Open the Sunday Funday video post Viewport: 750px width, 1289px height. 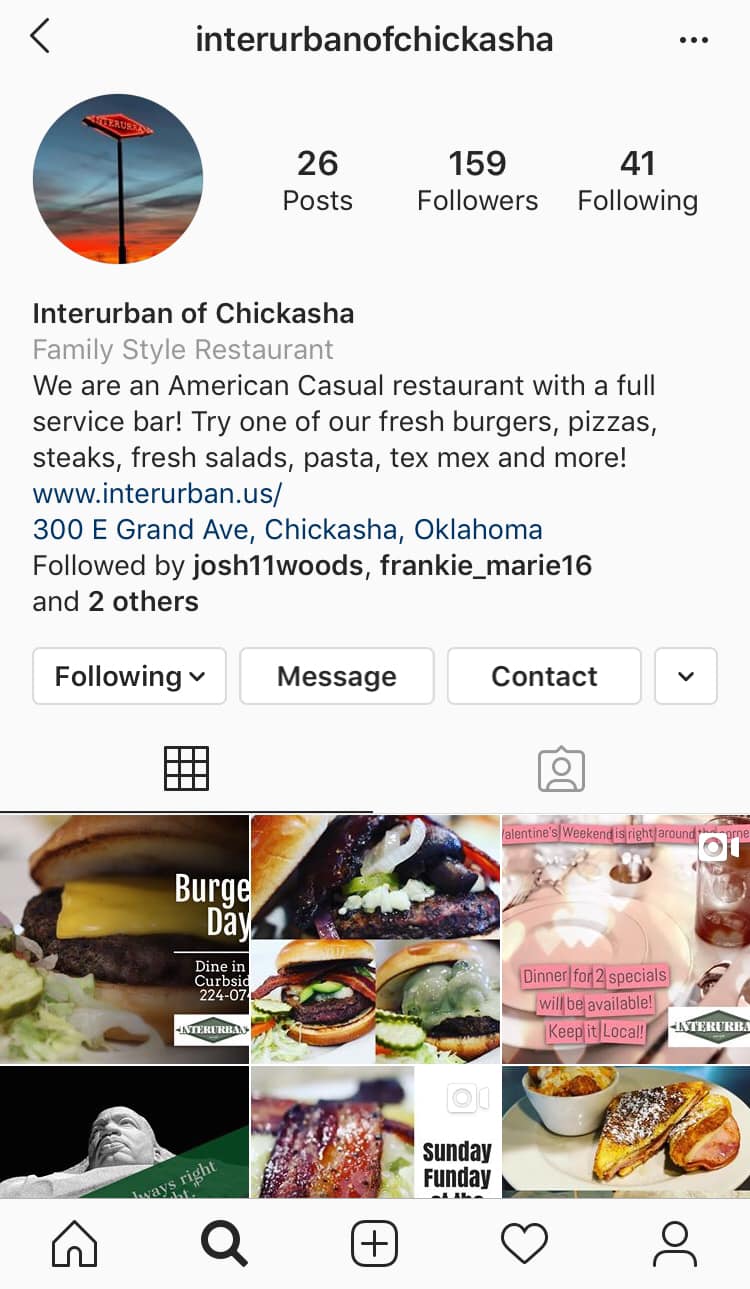pyautogui.click(x=375, y=1132)
